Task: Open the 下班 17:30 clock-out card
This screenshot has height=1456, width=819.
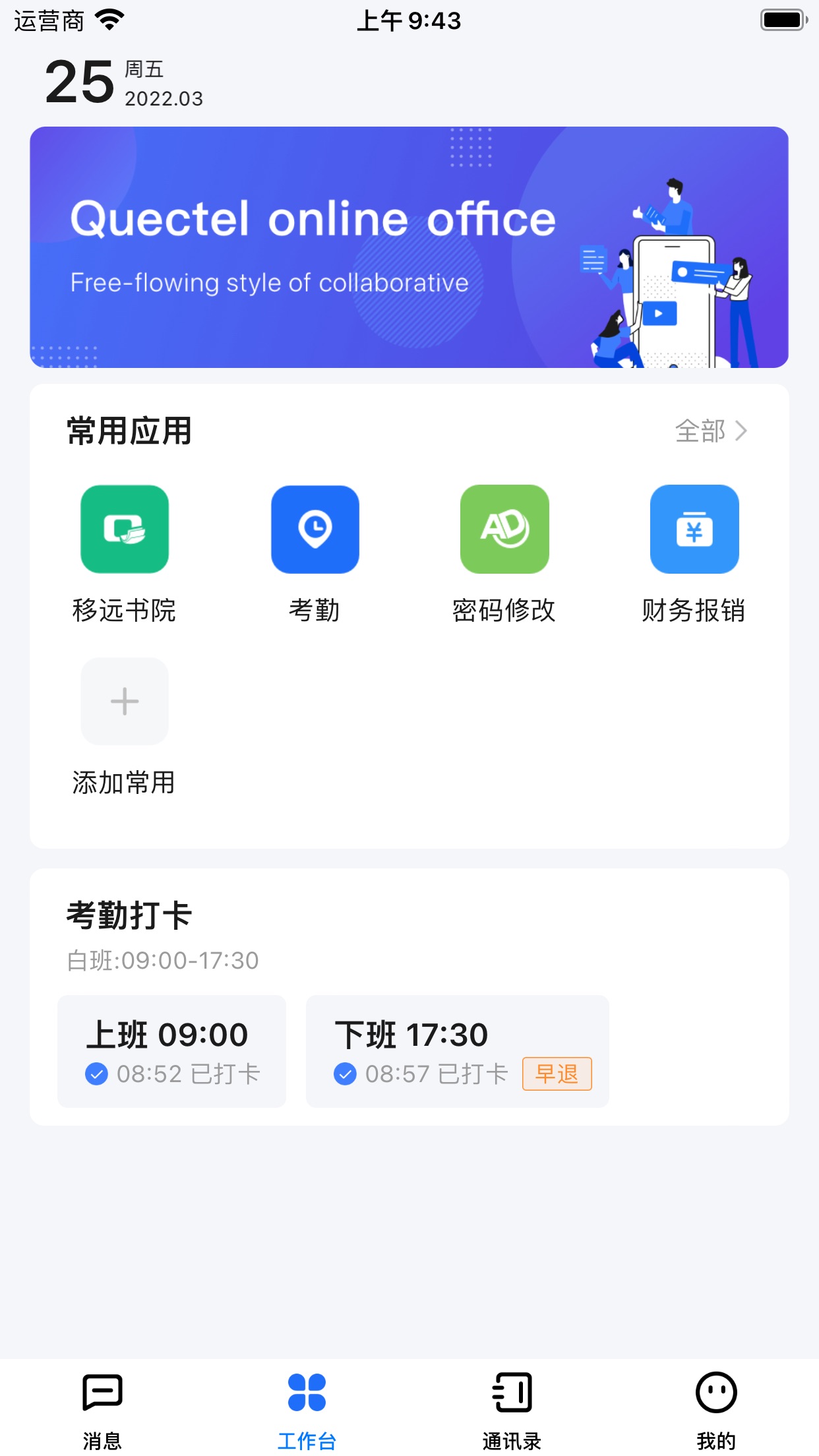Action: click(x=457, y=1051)
